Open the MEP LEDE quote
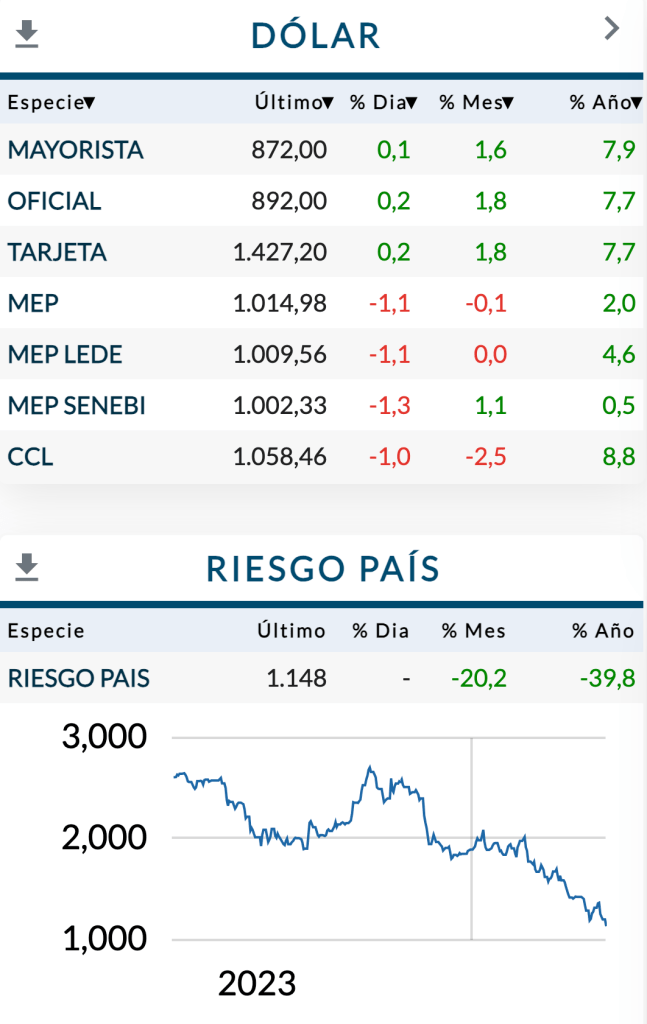This screenshot has height=1024, width=647. pos(65,354)
